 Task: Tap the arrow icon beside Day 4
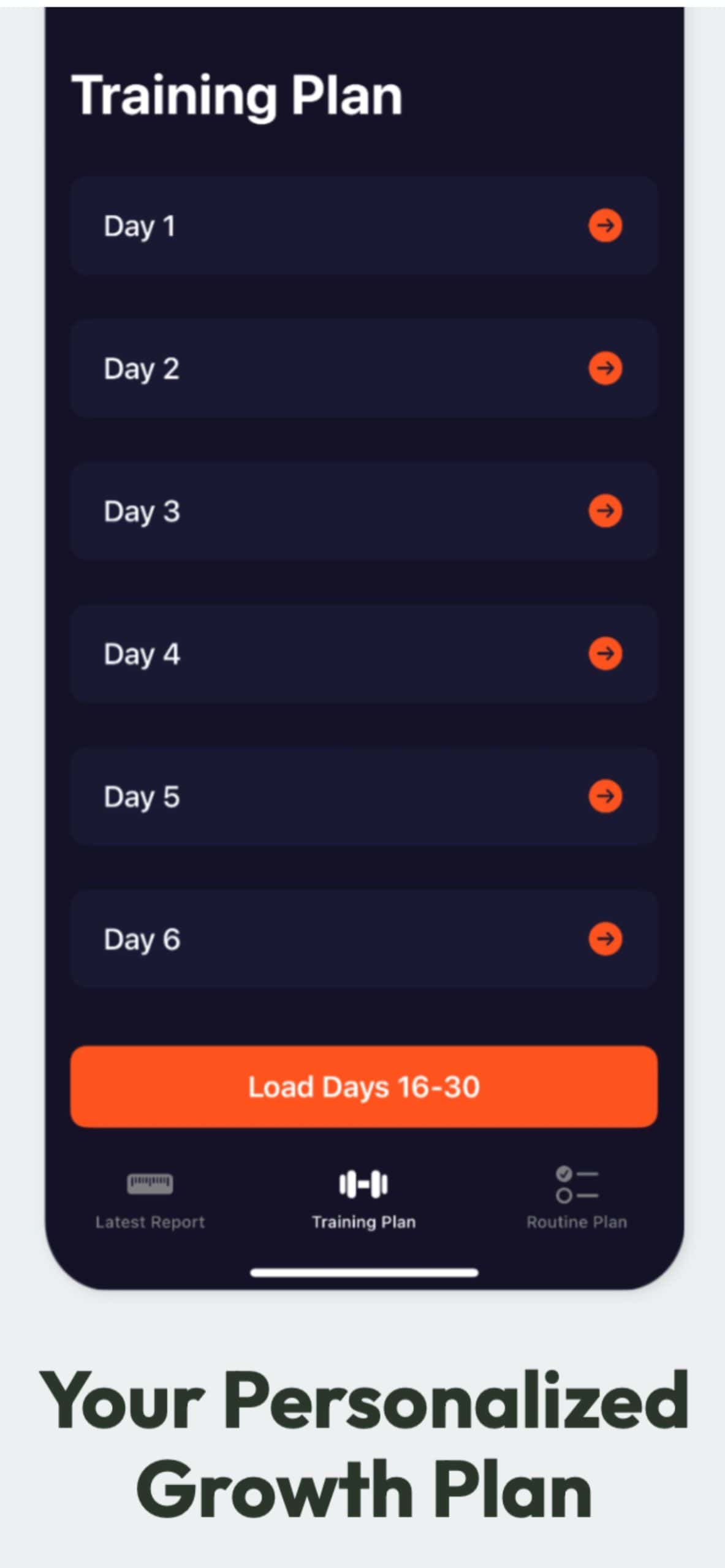[x=605, y=653]
